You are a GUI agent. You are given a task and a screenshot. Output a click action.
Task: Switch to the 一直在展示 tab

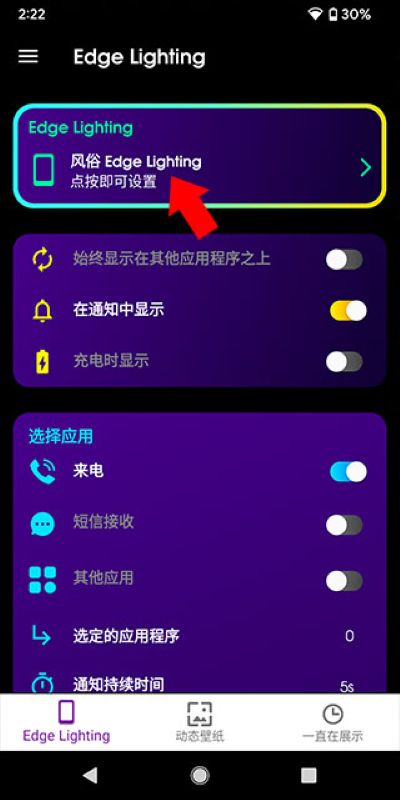[333, 721]
